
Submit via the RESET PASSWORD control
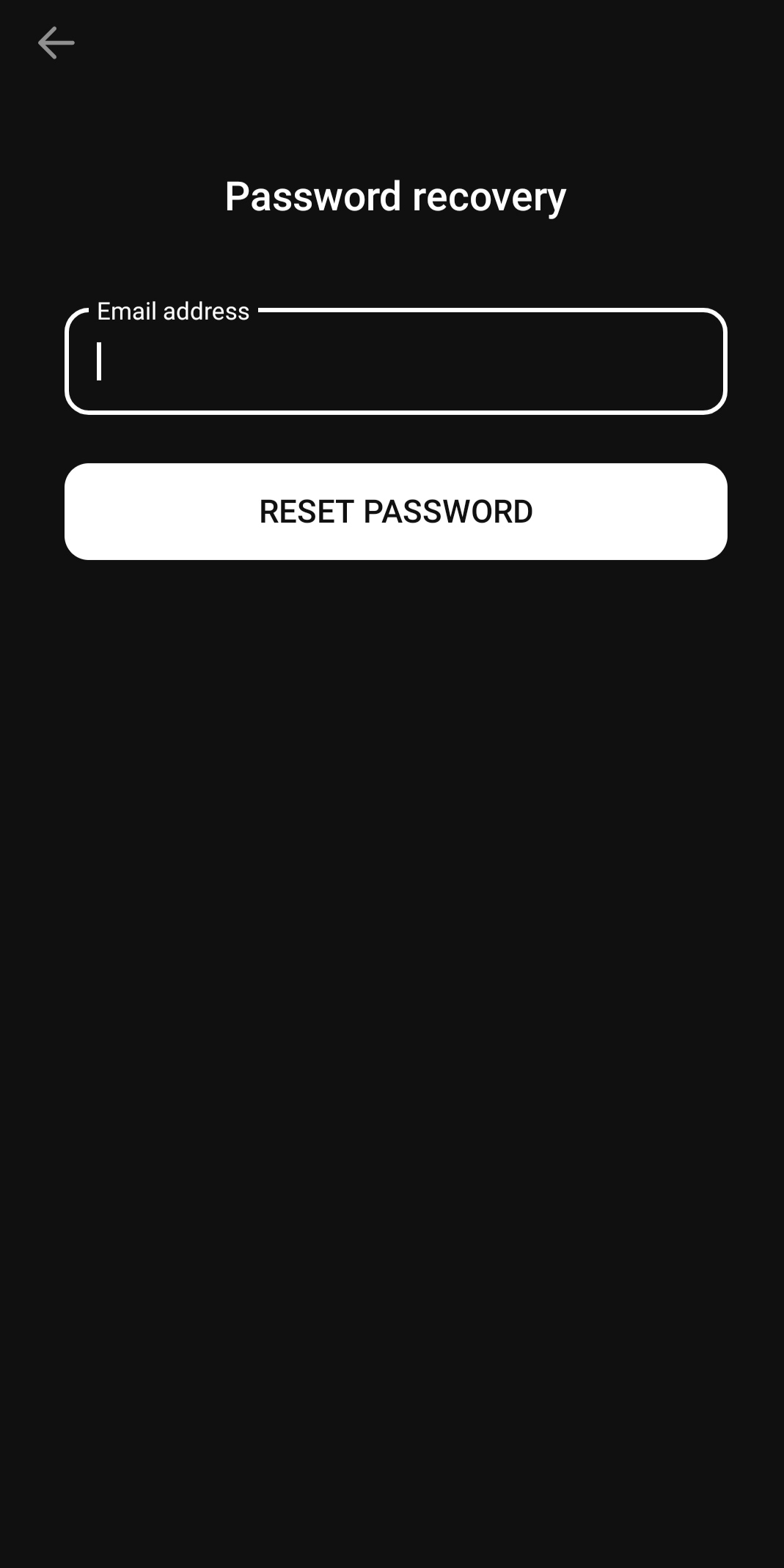coord(395,511)
